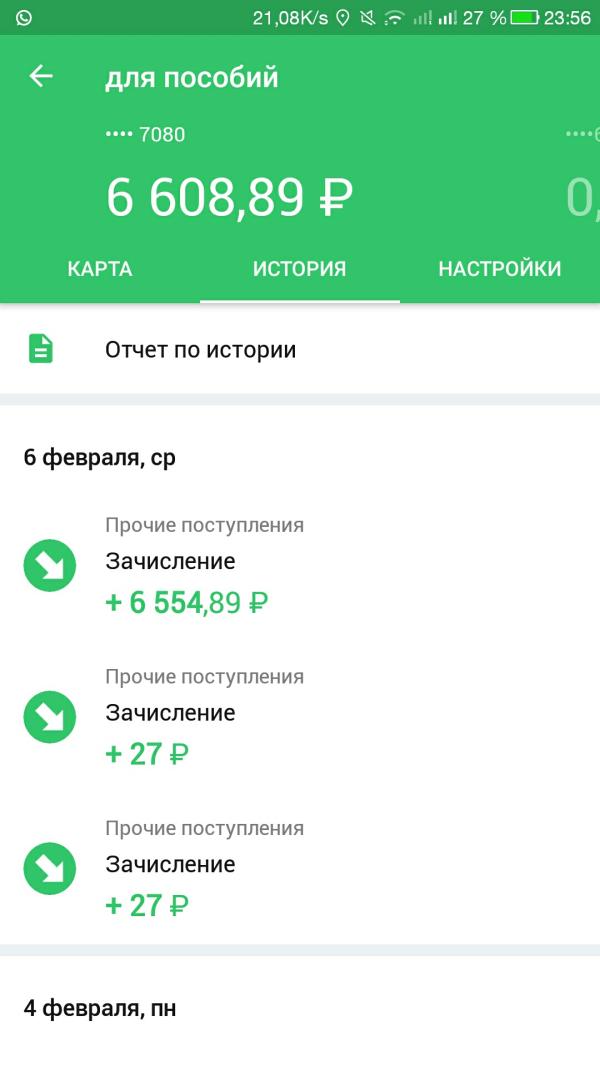Switch to the КАРТА tab
Viewport: 600px width, 1066px height.
[100, 269]
